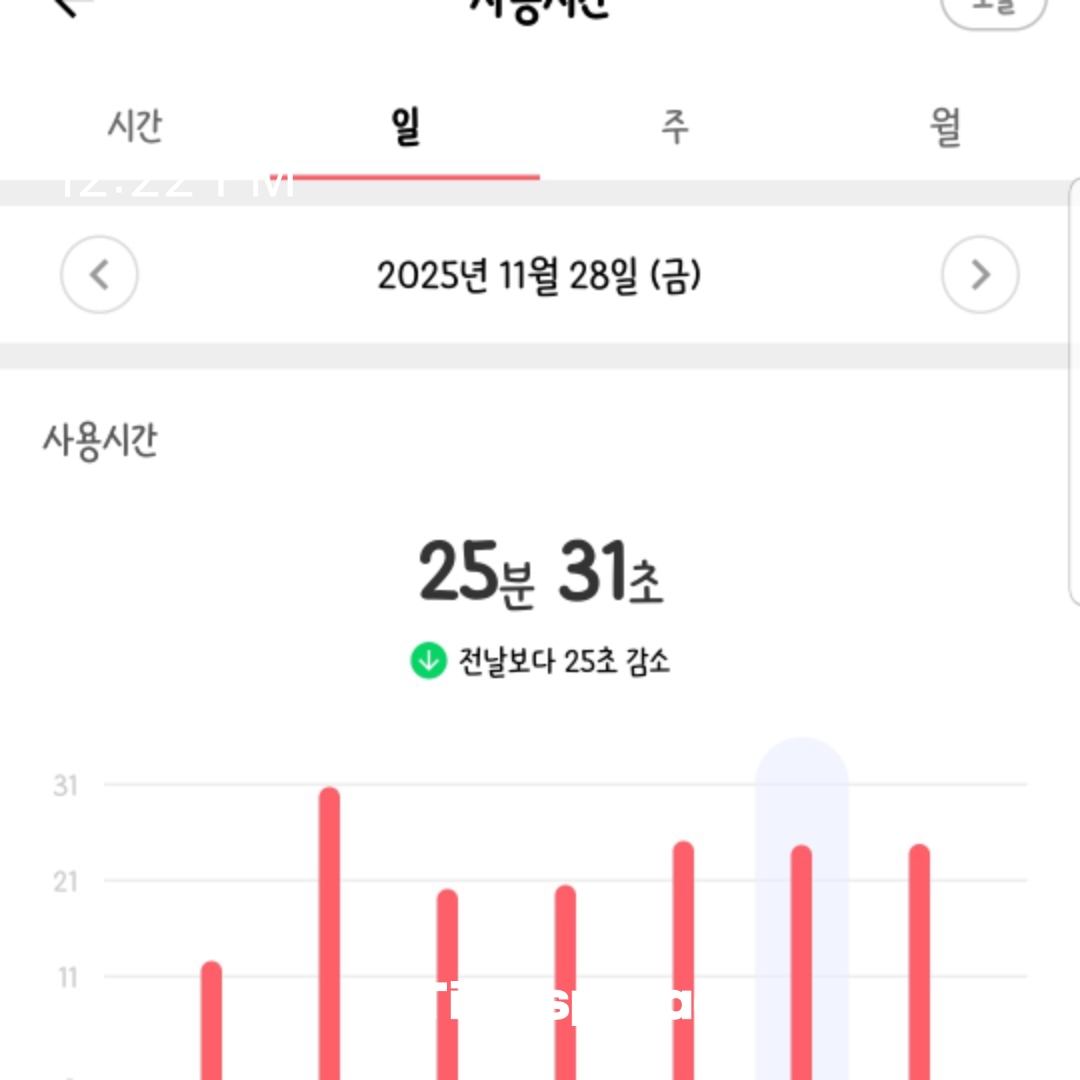The image size is (1080, 1080).
Task: Open the 월 tab
Action: pyautogui.click(x=945, y=127)
